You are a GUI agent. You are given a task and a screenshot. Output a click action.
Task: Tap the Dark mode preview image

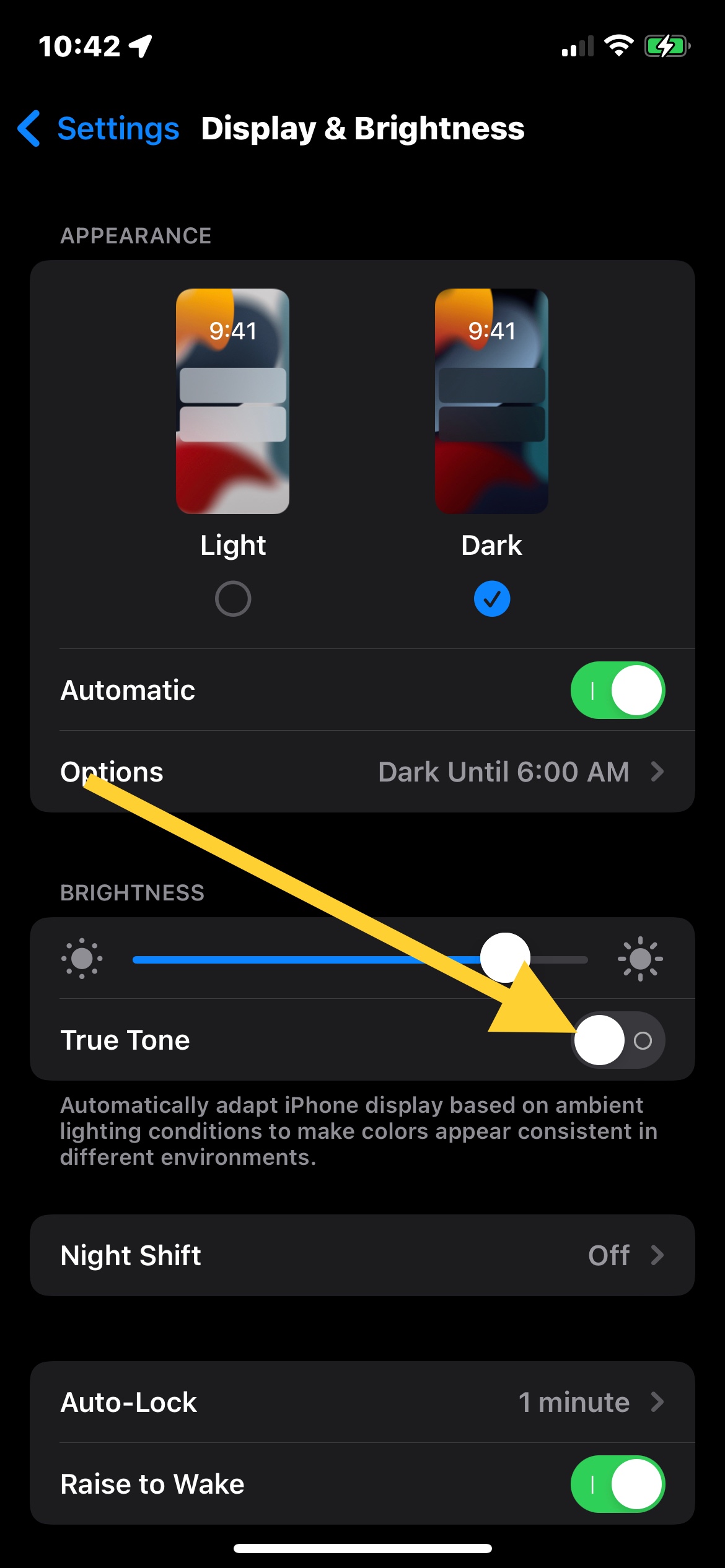pyautogui.click(x=492, y=401)
